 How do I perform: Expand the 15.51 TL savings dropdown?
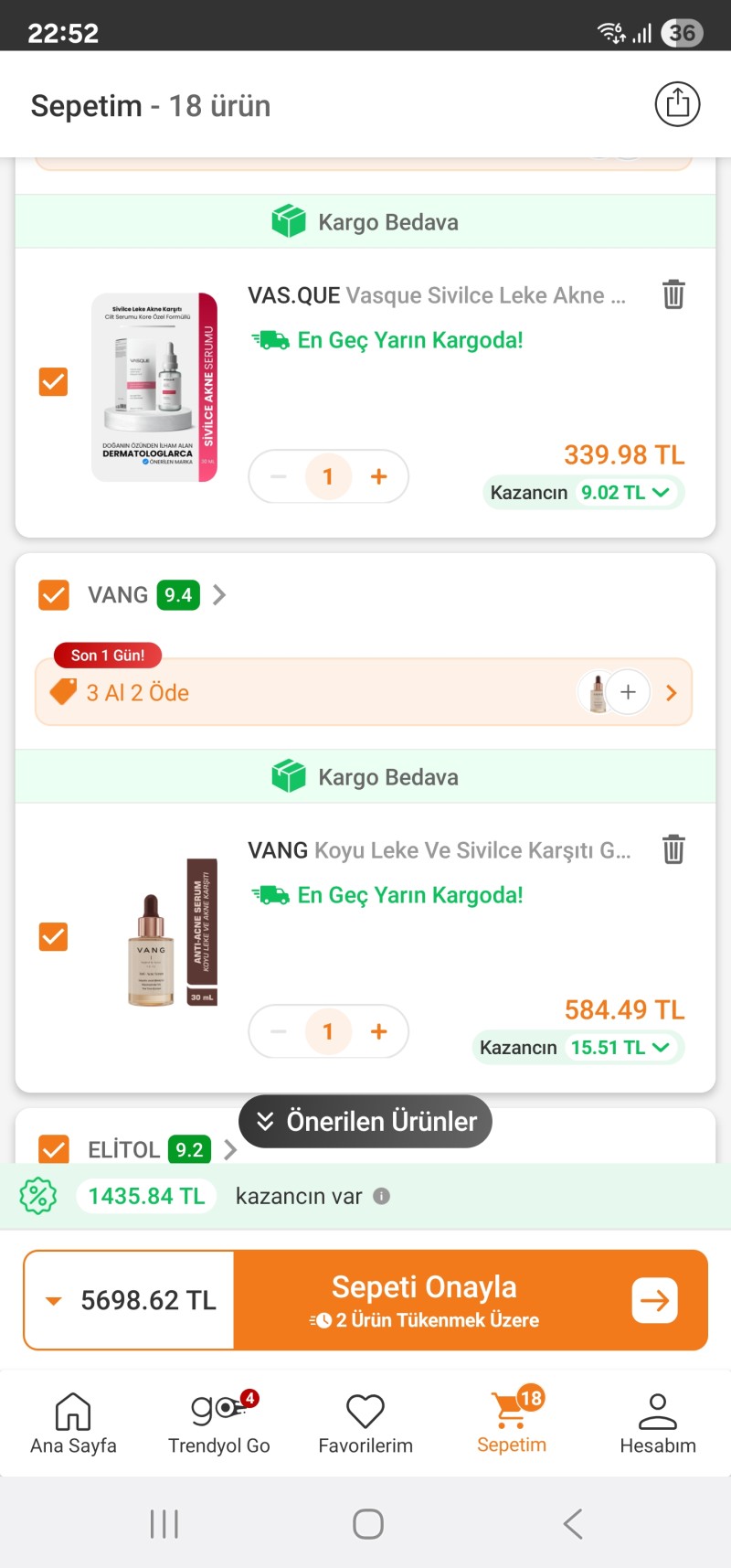pyautogui.click(x=661, y=1048)
